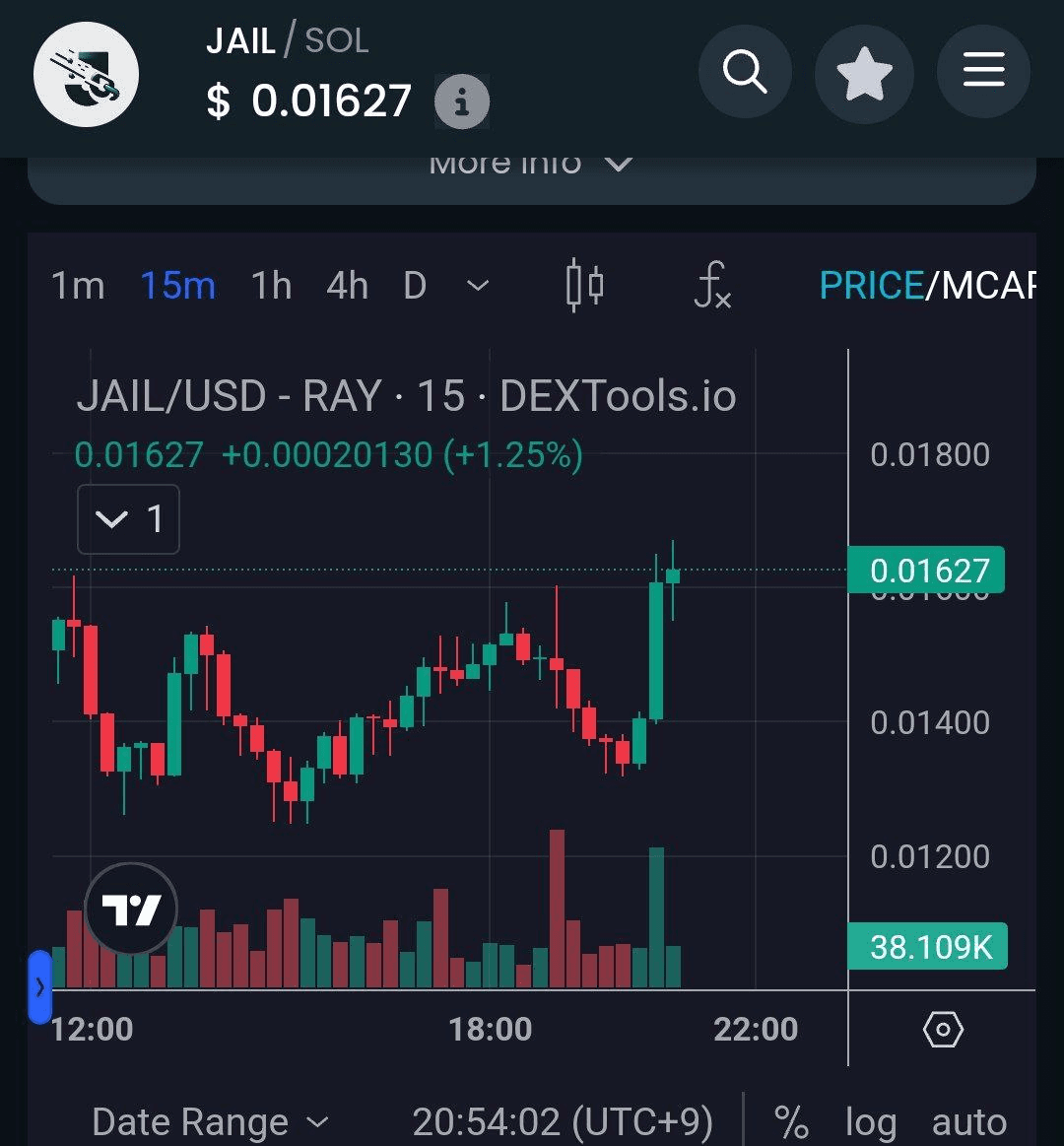This screenshot has width=1064, height=1146.
Task: Open the indicators fx menu
Action: (712, 286)
